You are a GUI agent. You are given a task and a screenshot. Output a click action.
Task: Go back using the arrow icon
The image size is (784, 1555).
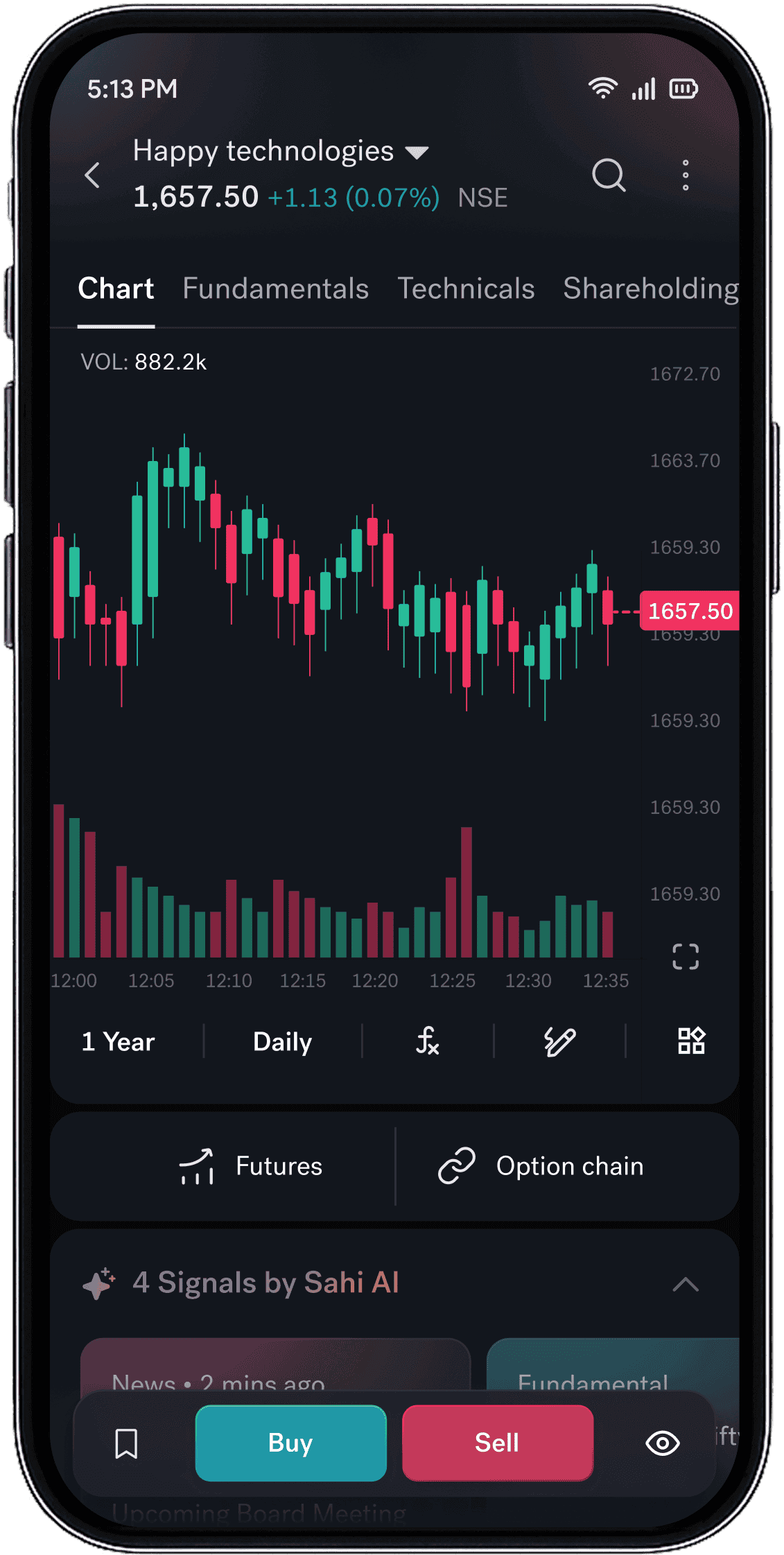coord(93,175)
